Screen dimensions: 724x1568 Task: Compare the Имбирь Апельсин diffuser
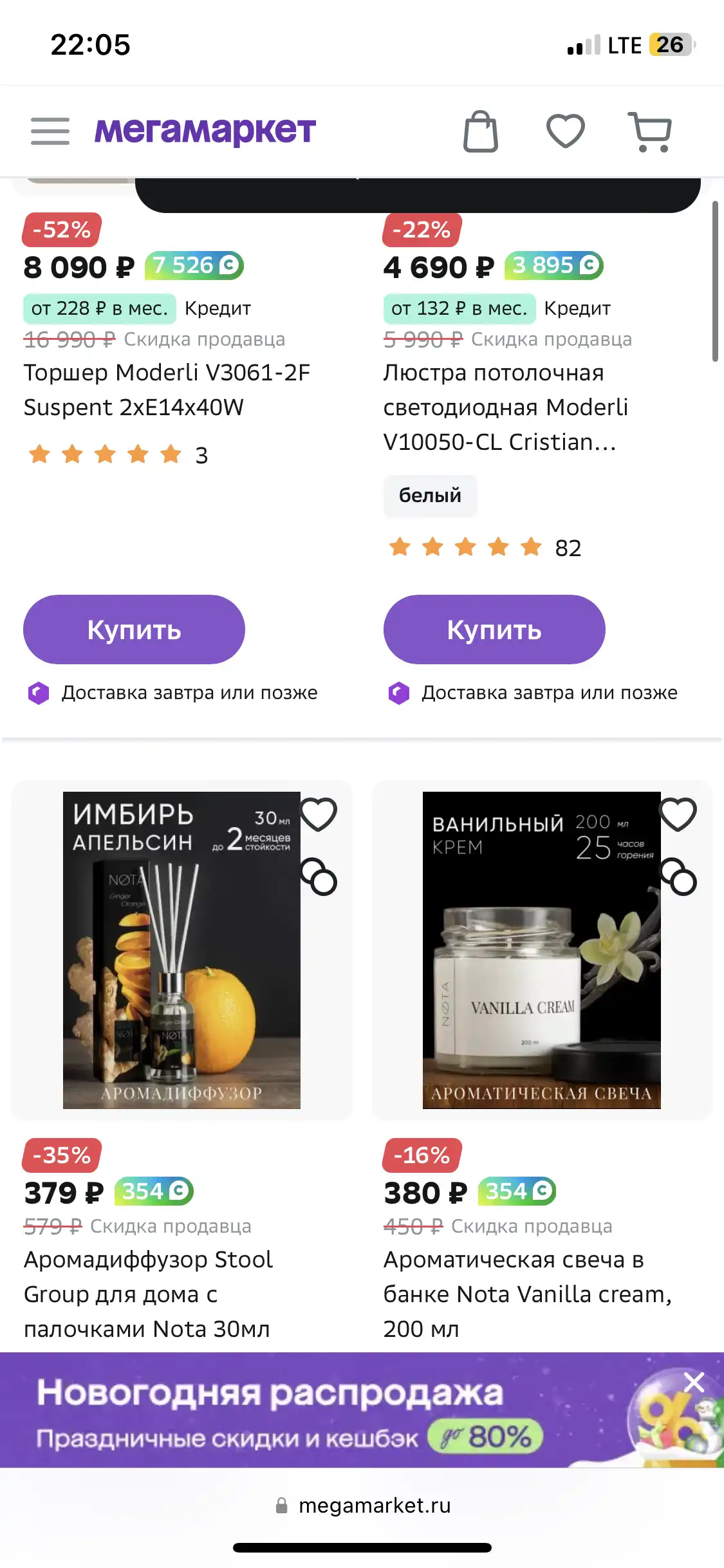[319, 877]
